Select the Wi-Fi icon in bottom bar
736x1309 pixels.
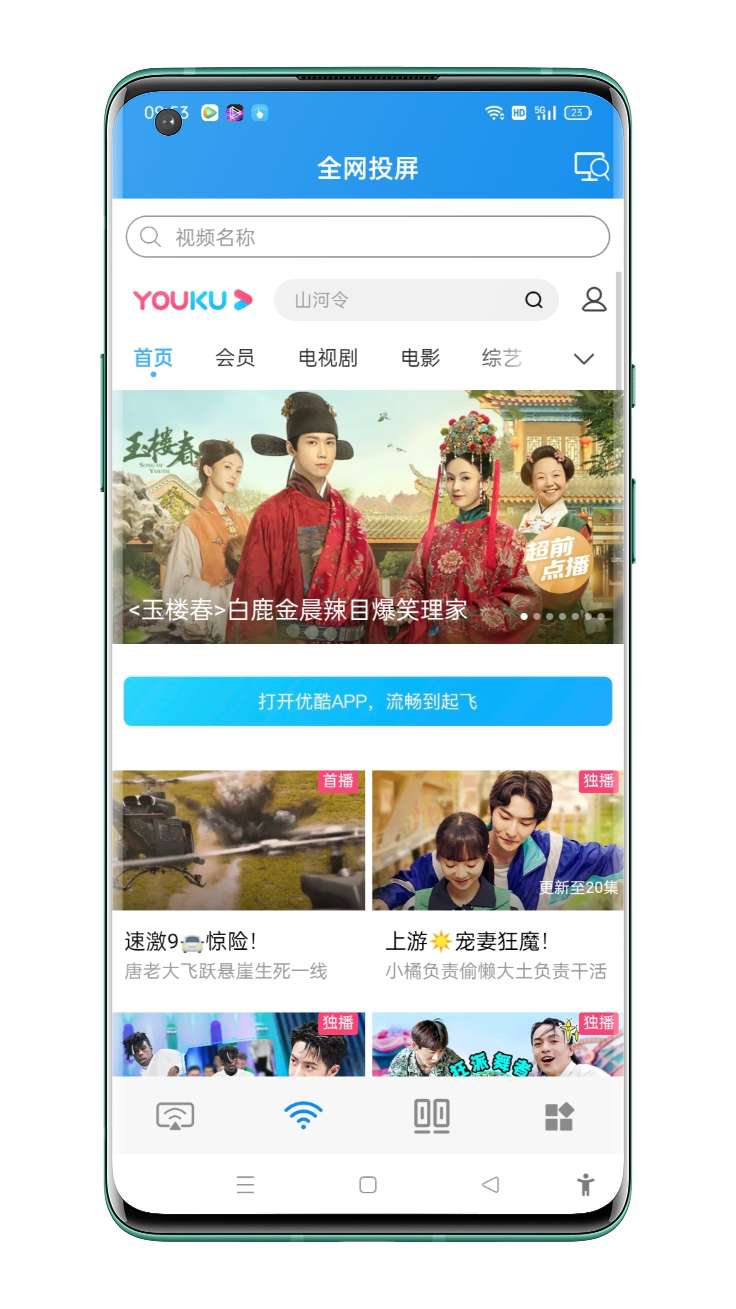point(303,1116)
